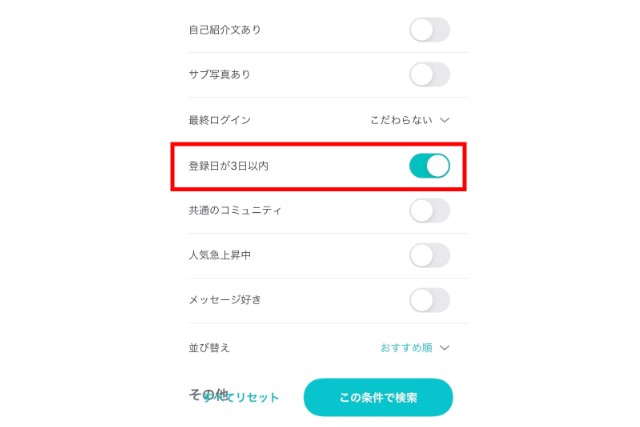Image resolution: width=640 pixels, height=427 pixels.
Task: Switch on 人気急上昇中
Action: (429, 256)
